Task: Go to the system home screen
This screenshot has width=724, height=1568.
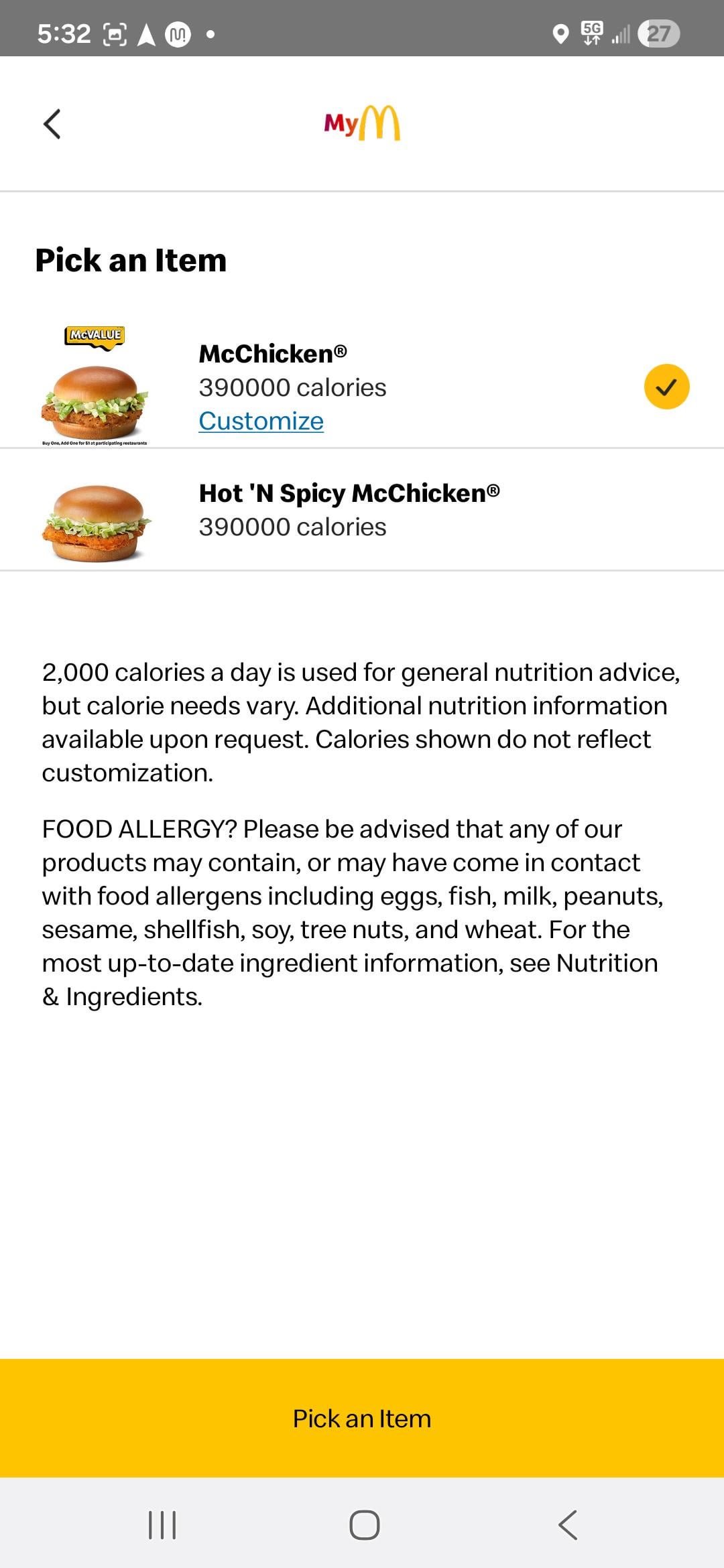Action: (x=364, y=1524)
